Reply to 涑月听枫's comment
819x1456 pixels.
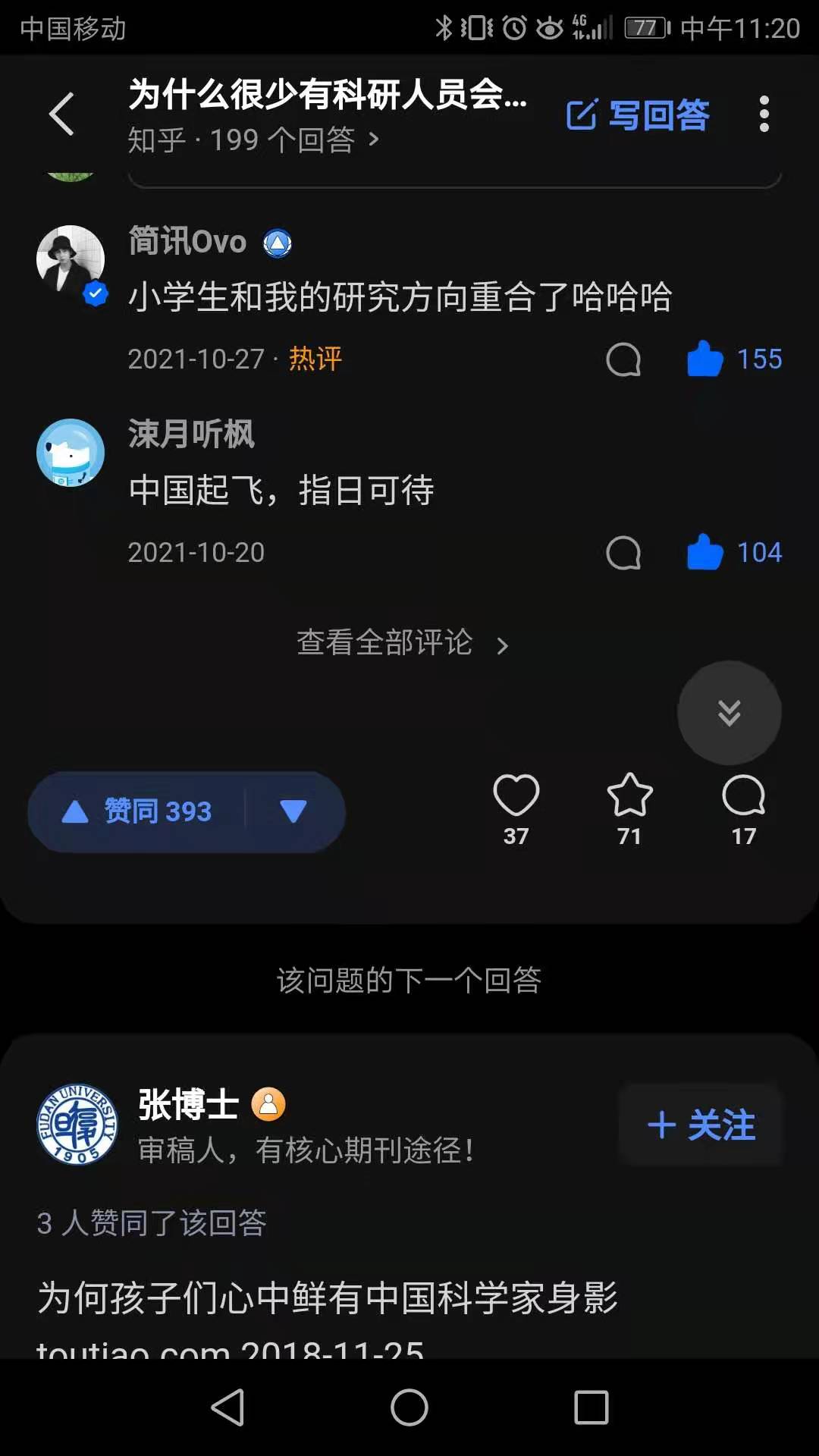point(623,553)
